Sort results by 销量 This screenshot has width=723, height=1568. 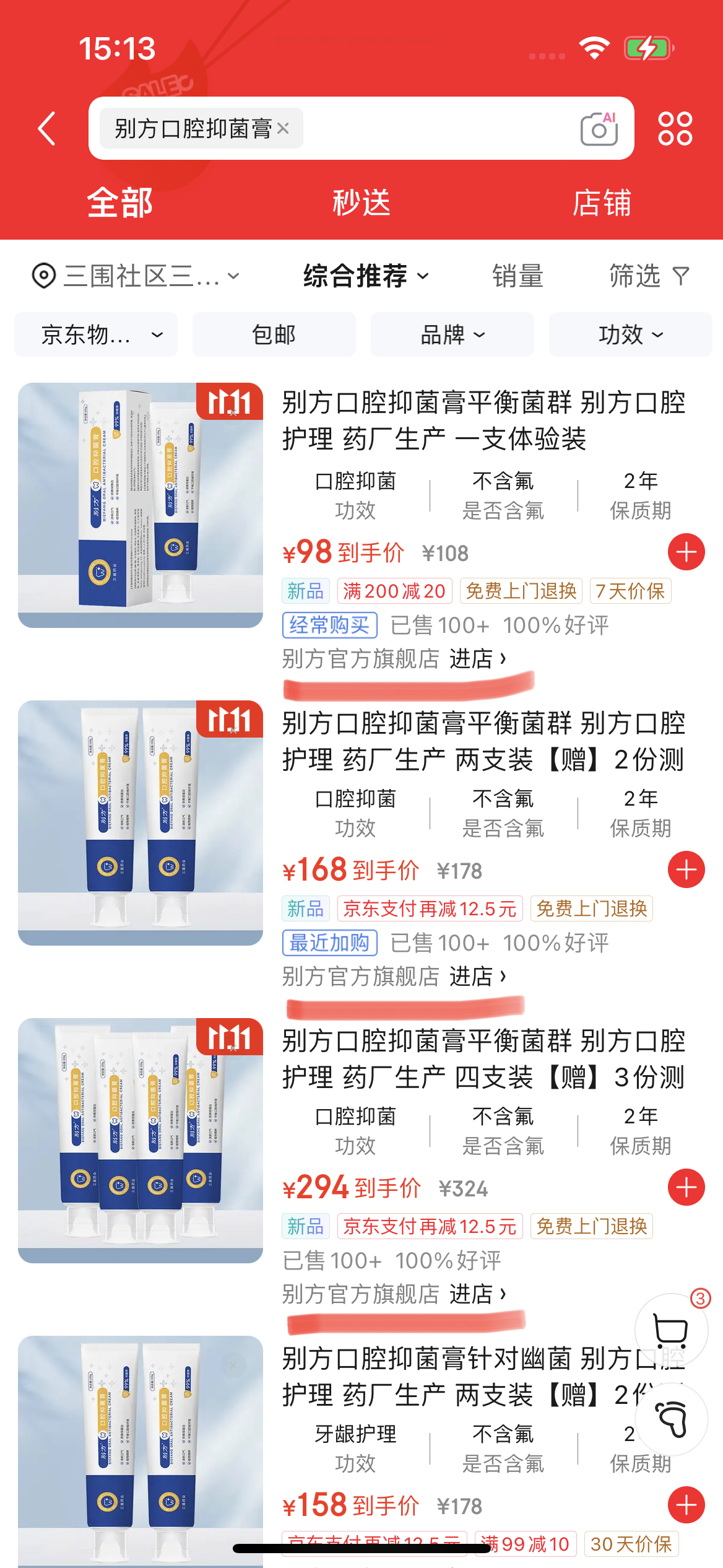[517, 276]
